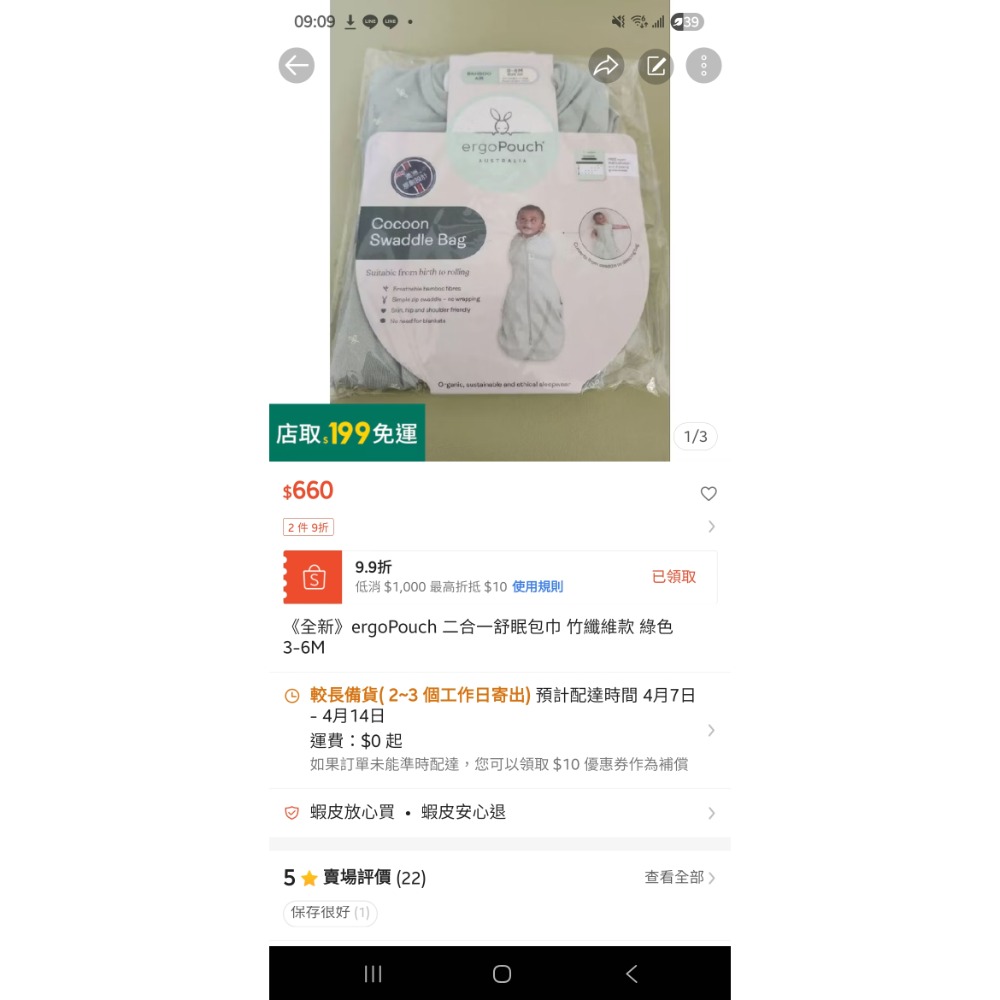Filter reviews by the 保存很好 chip
The height and width of the screenshot is (1000, 1000).
[x=330, y=912]
